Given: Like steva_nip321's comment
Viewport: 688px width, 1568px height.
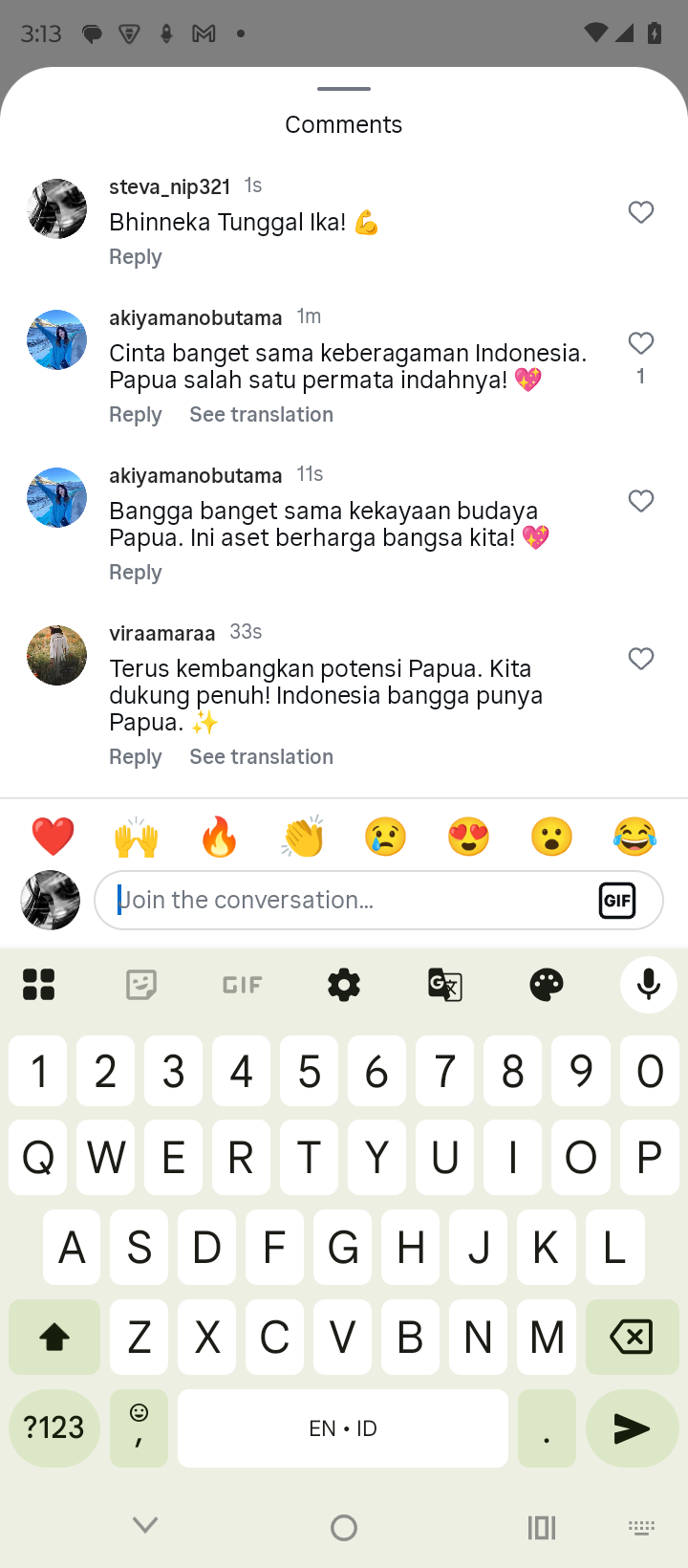Looking at the screenshot, I should (641, 212).
